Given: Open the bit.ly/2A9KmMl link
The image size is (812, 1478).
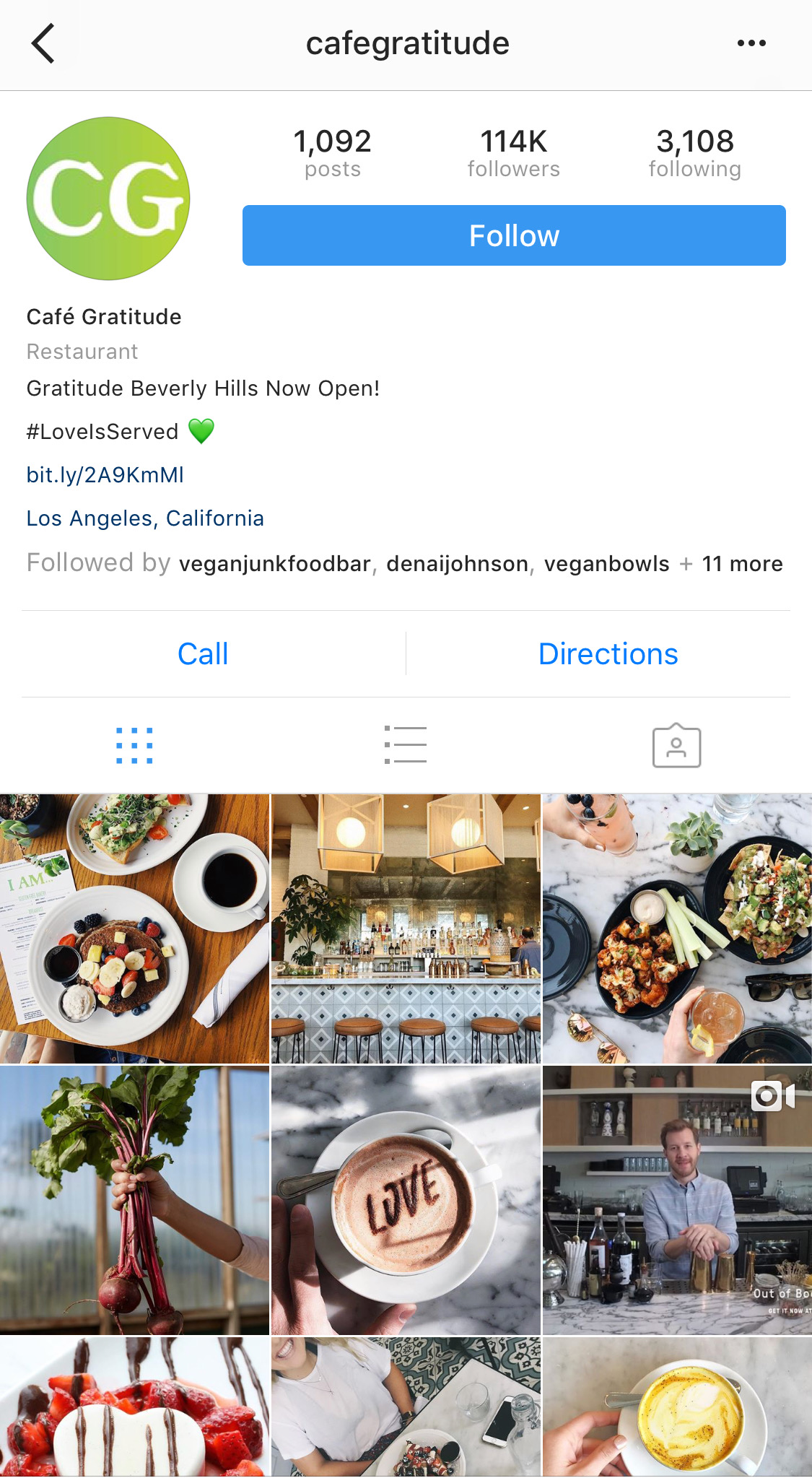Looking at the screenshot, I should pyautogui.click(x=105, y=475).
